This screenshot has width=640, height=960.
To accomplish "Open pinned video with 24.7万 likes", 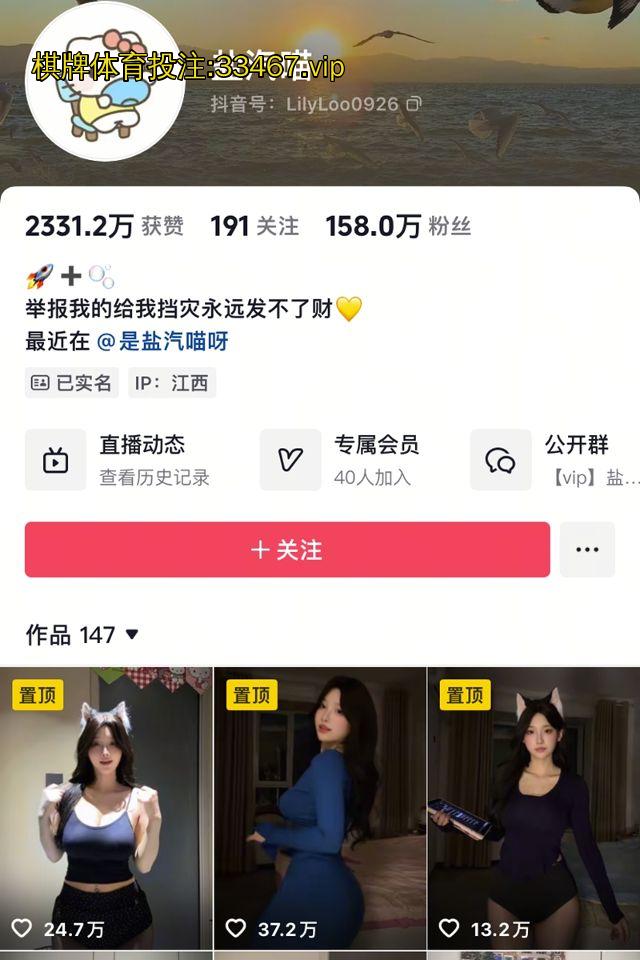I will tap(106, 808).
